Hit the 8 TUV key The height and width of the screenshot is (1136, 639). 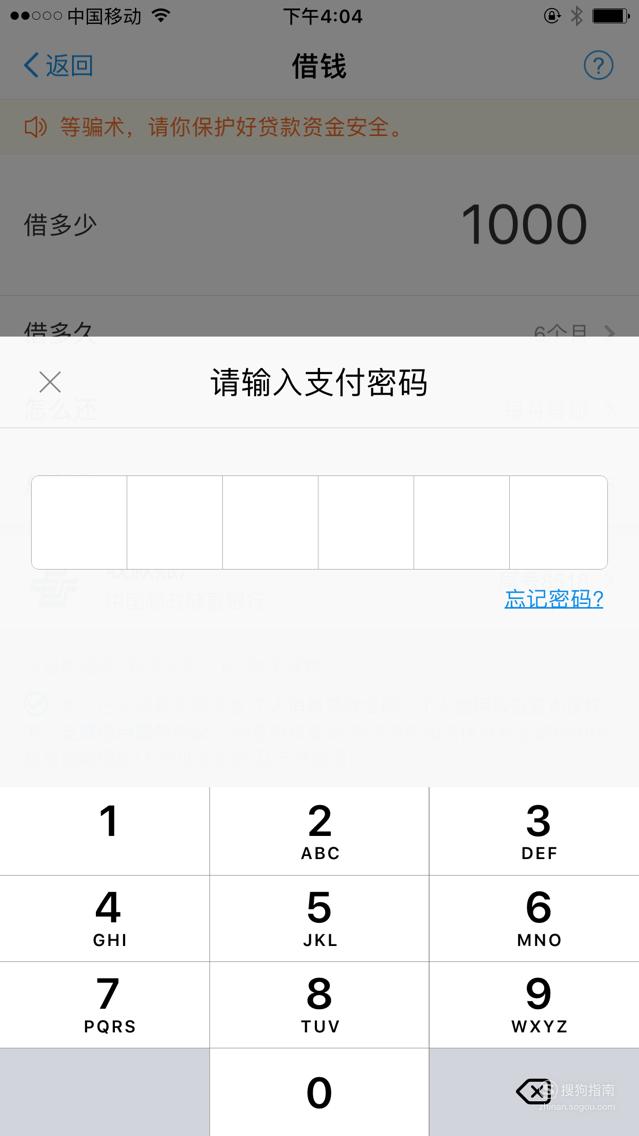pos(320,1004)
